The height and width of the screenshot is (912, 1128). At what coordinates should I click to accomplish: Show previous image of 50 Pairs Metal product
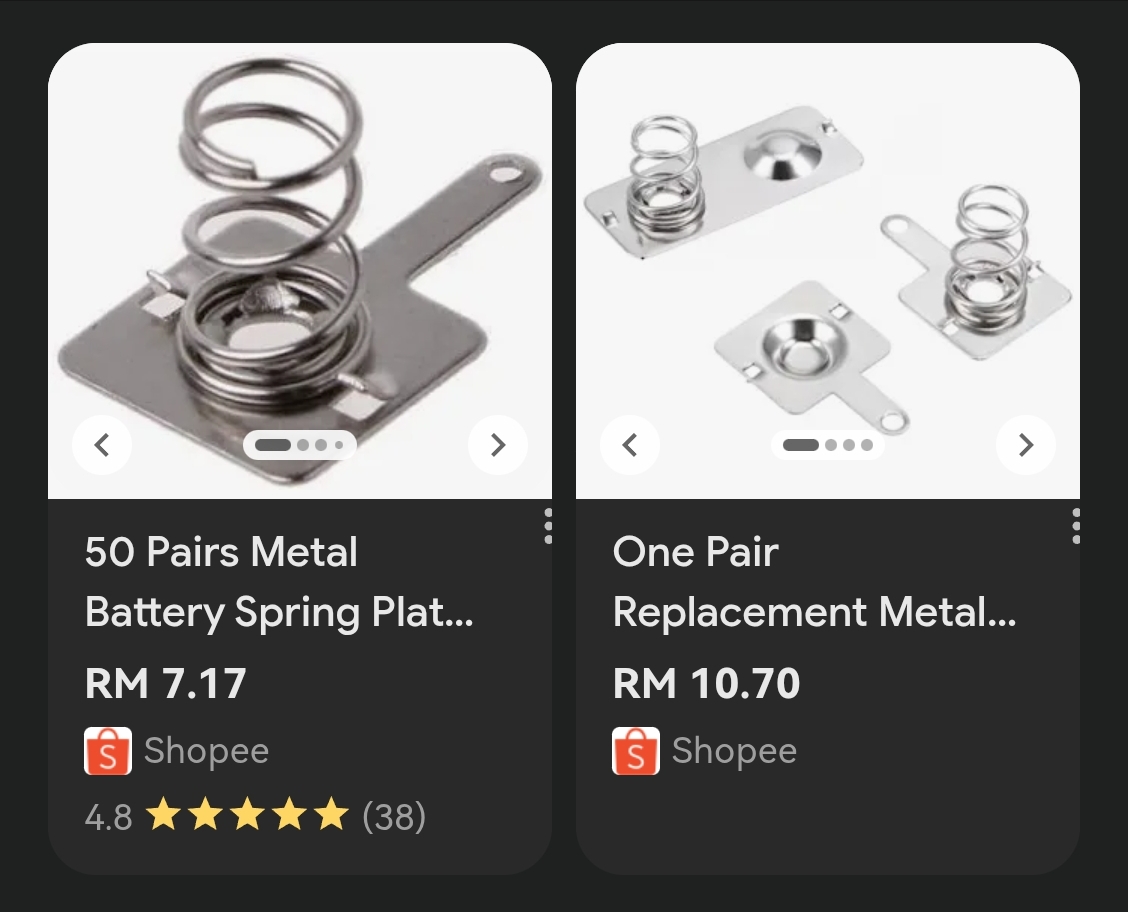(102, 445)
